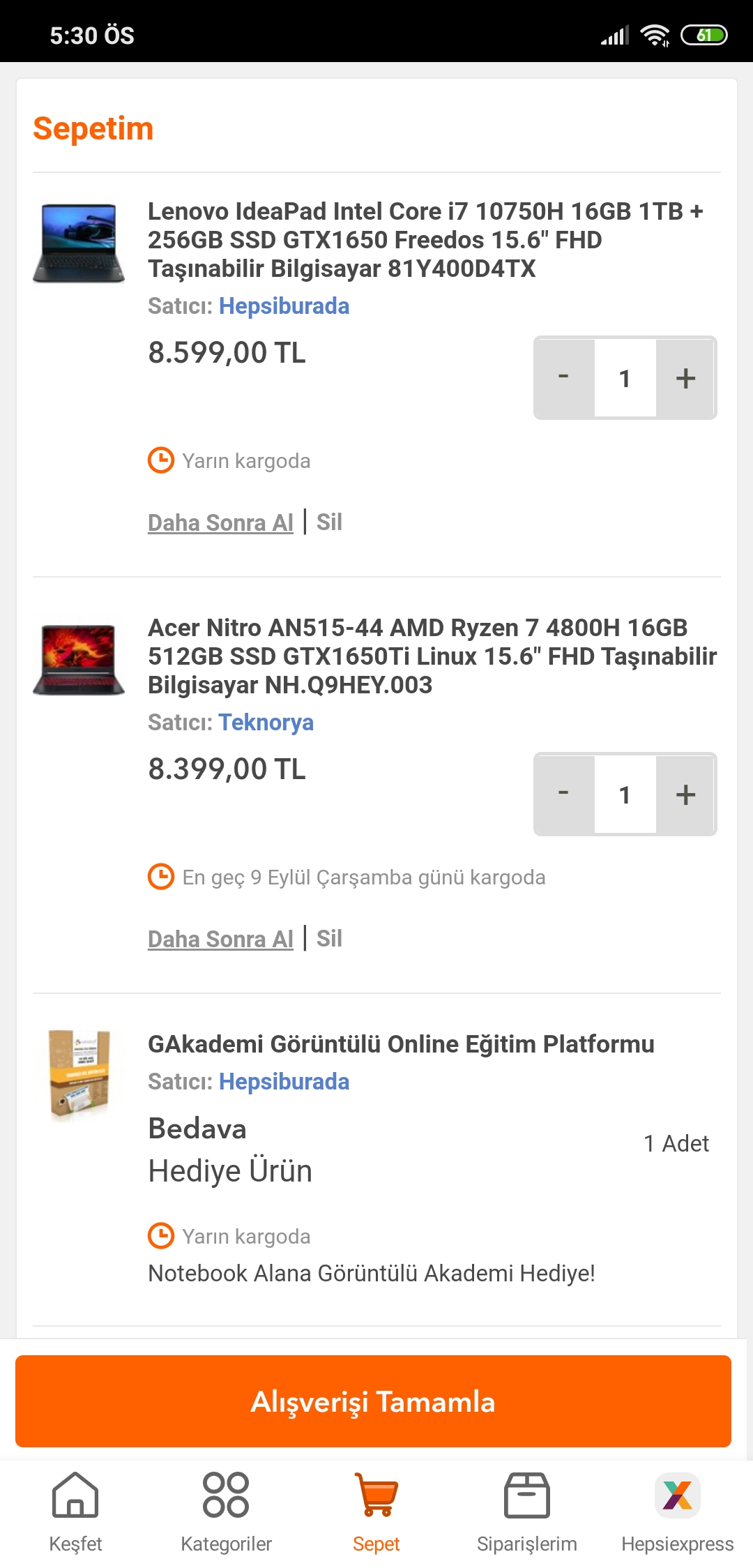Screen dimensions: 753x1568
Task: Increase quantity of the Acer Nitro laptop
Action: (x=685, y=794)
